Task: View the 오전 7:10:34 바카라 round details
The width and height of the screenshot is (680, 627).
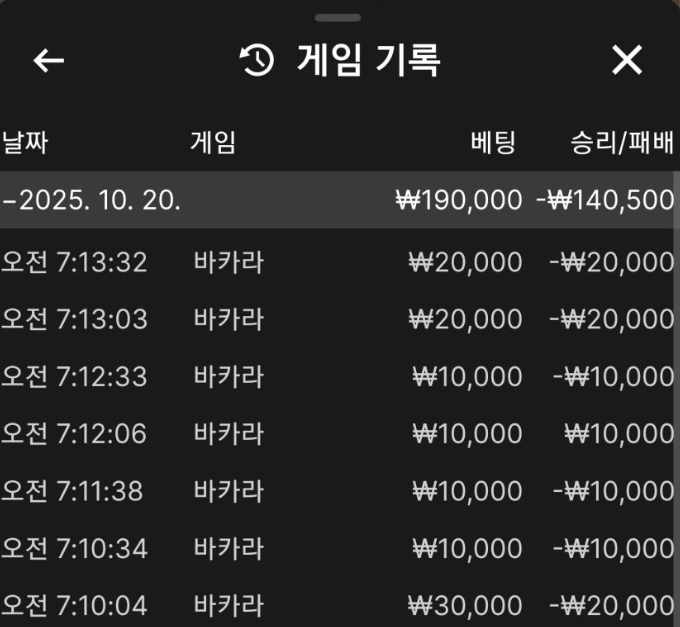Action: [340, 548]
